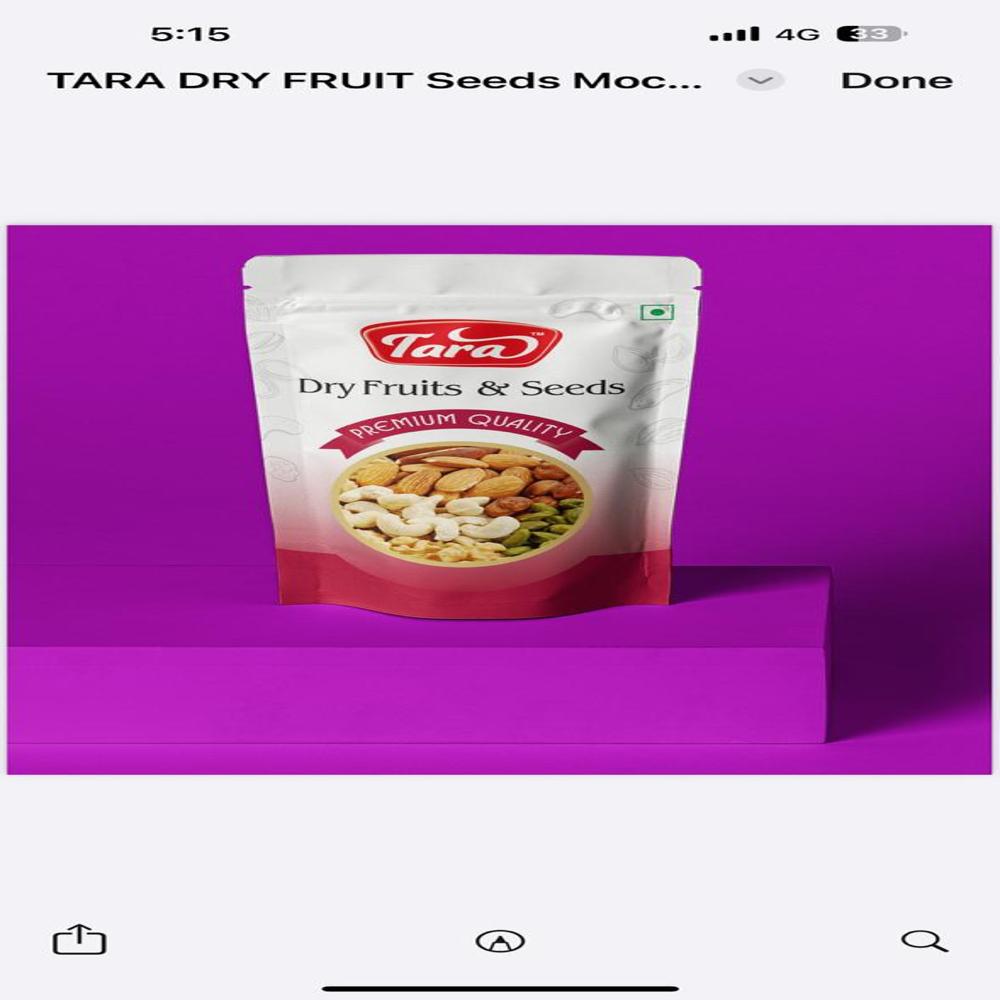
Task: Expand the file title dropdown chevron
Action: 760,80
